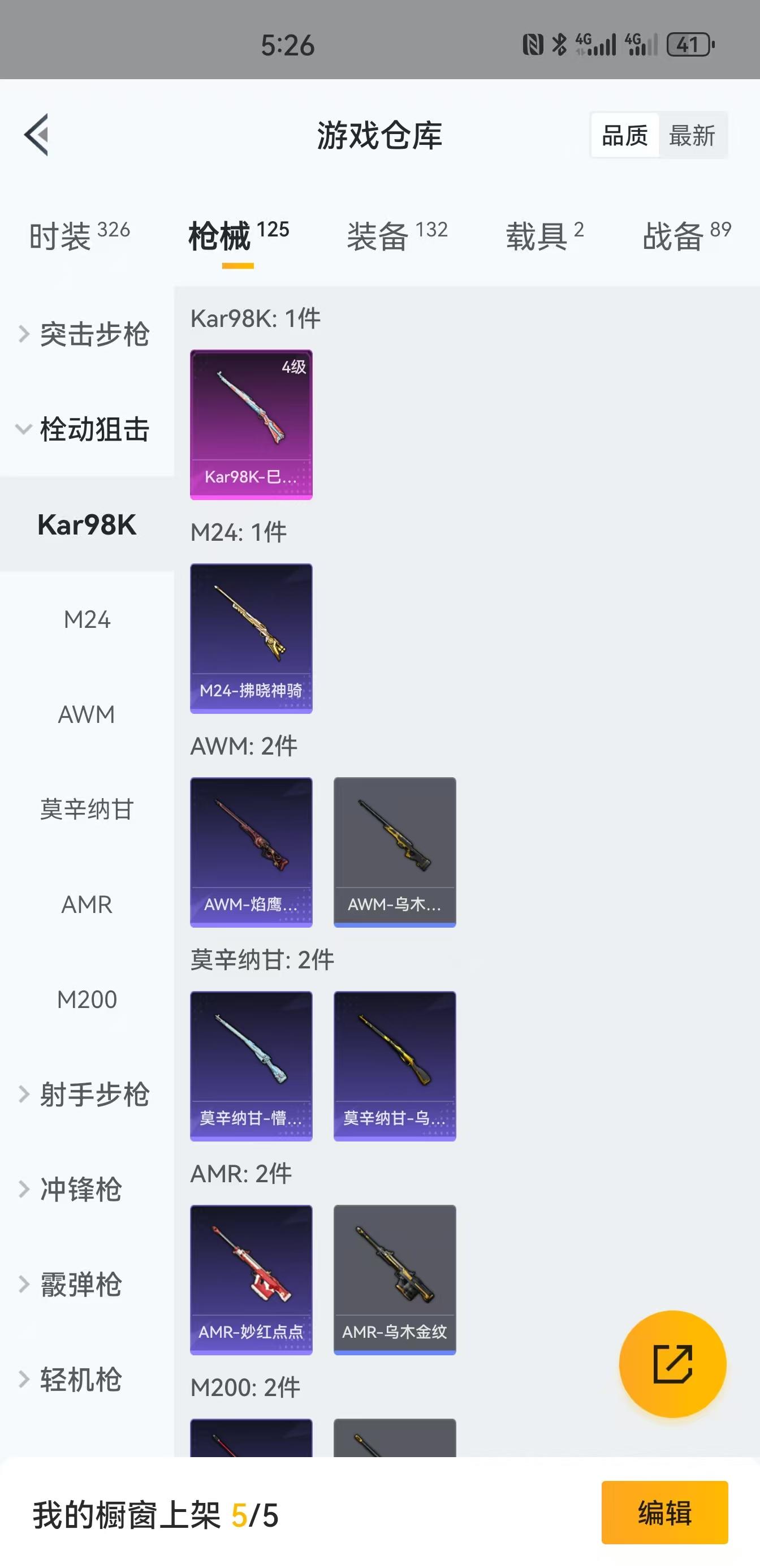The width and height of the screenshot is (760, 1568).
Task: Sort warehouse by 最新
Action: point(692,135)
